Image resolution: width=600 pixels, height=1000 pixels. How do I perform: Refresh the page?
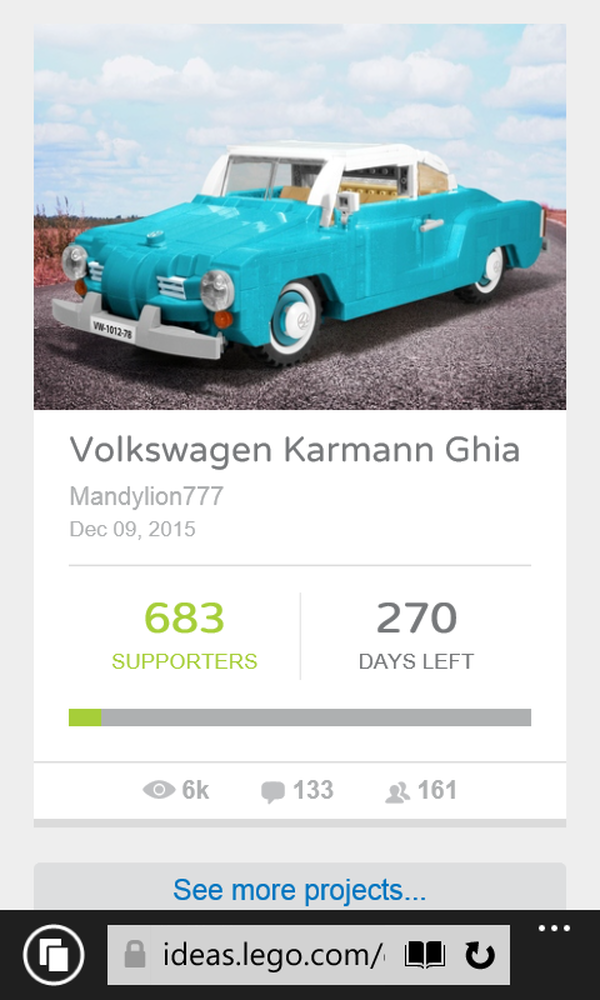pos(481,956)
